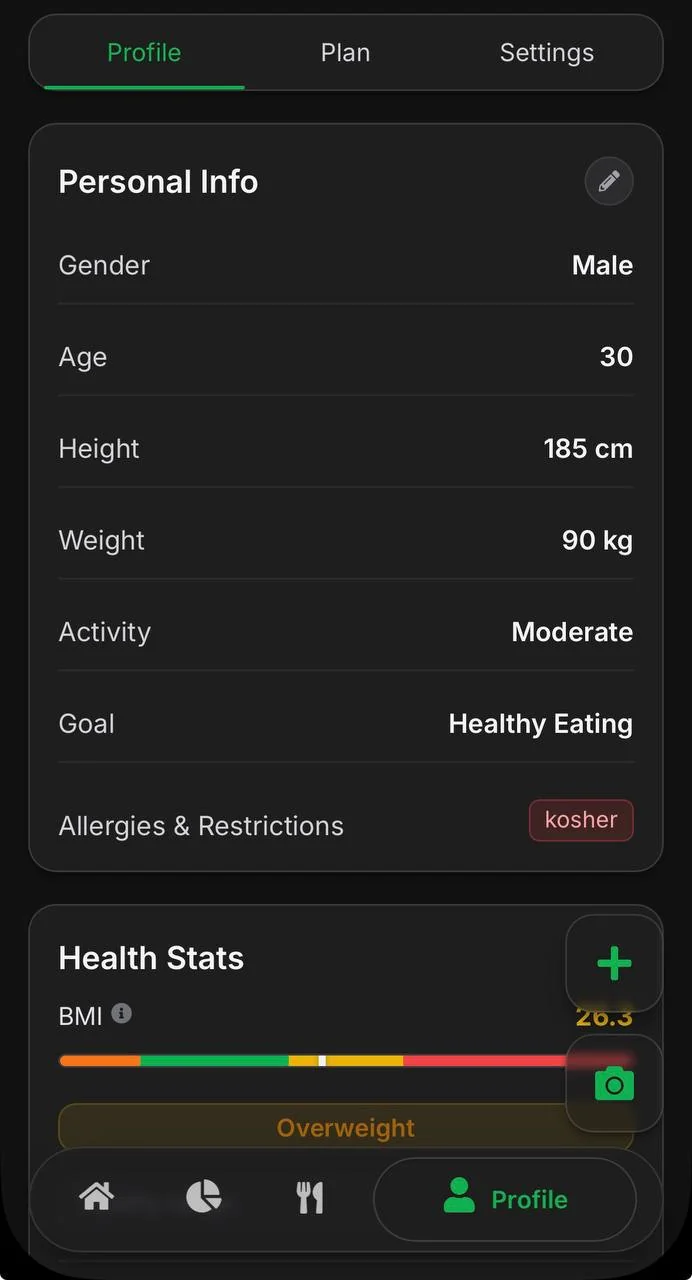Open the camera floating button

coord(614,1083)
